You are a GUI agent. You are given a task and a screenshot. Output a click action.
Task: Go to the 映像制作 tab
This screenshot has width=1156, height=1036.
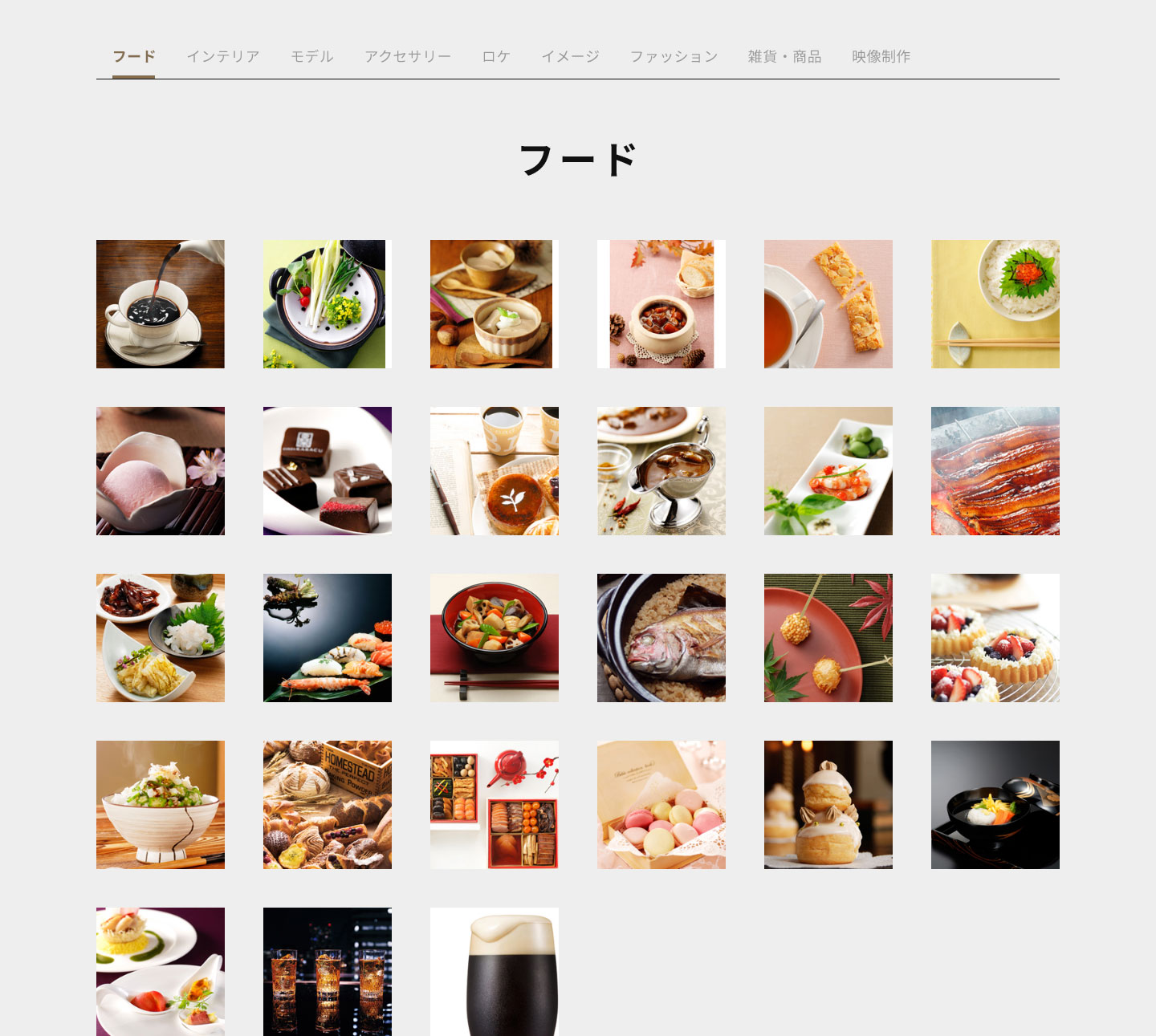(881, 56)
